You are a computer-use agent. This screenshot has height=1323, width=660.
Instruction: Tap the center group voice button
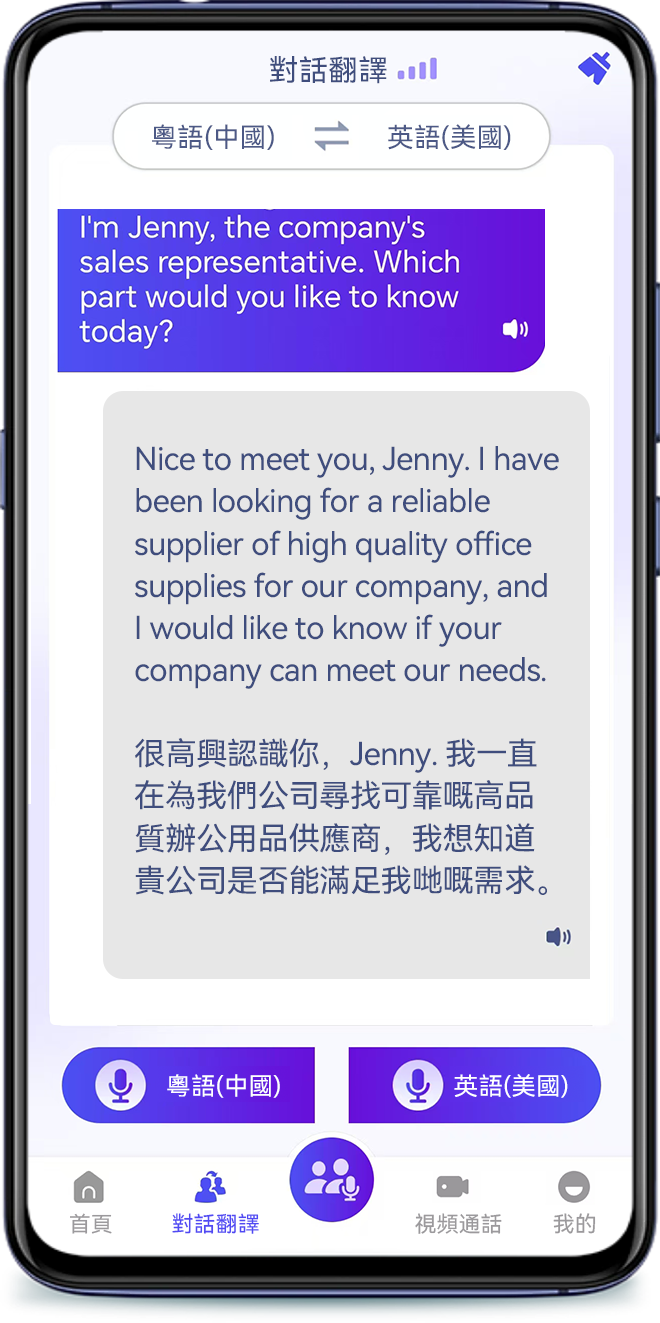(331, 1180)
